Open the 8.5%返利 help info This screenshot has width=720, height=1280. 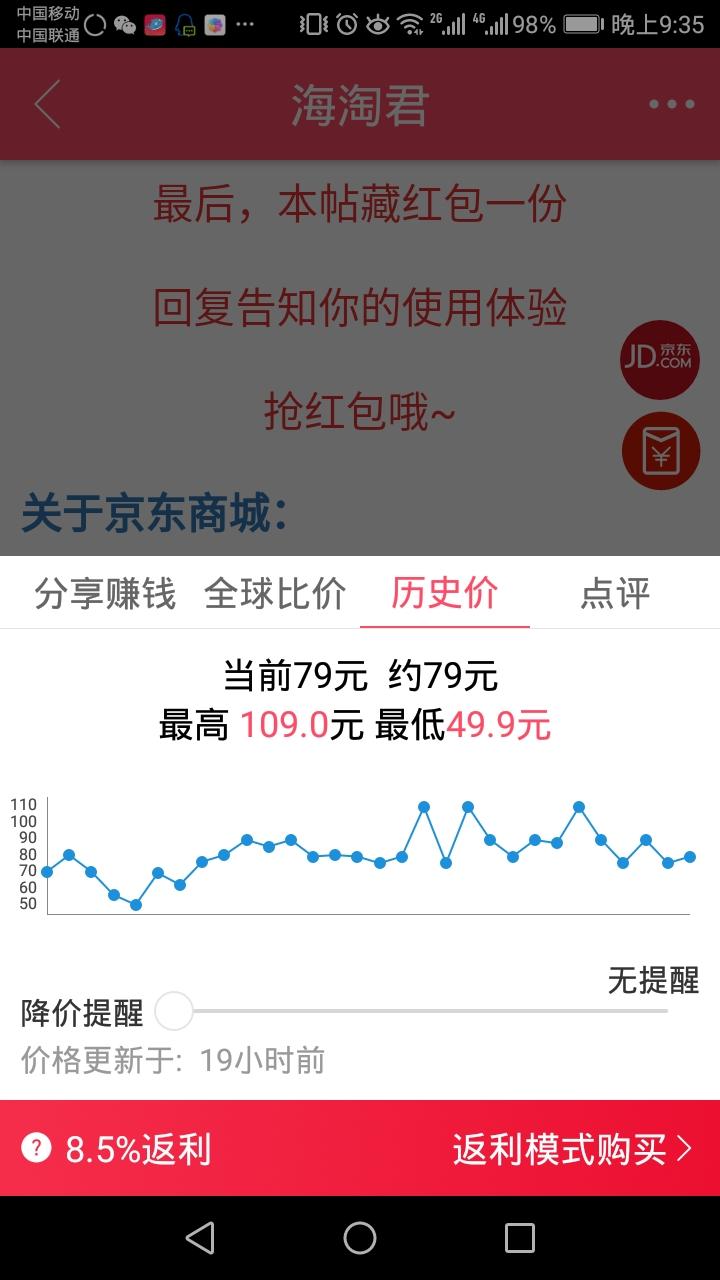(x=36, y=1148)
